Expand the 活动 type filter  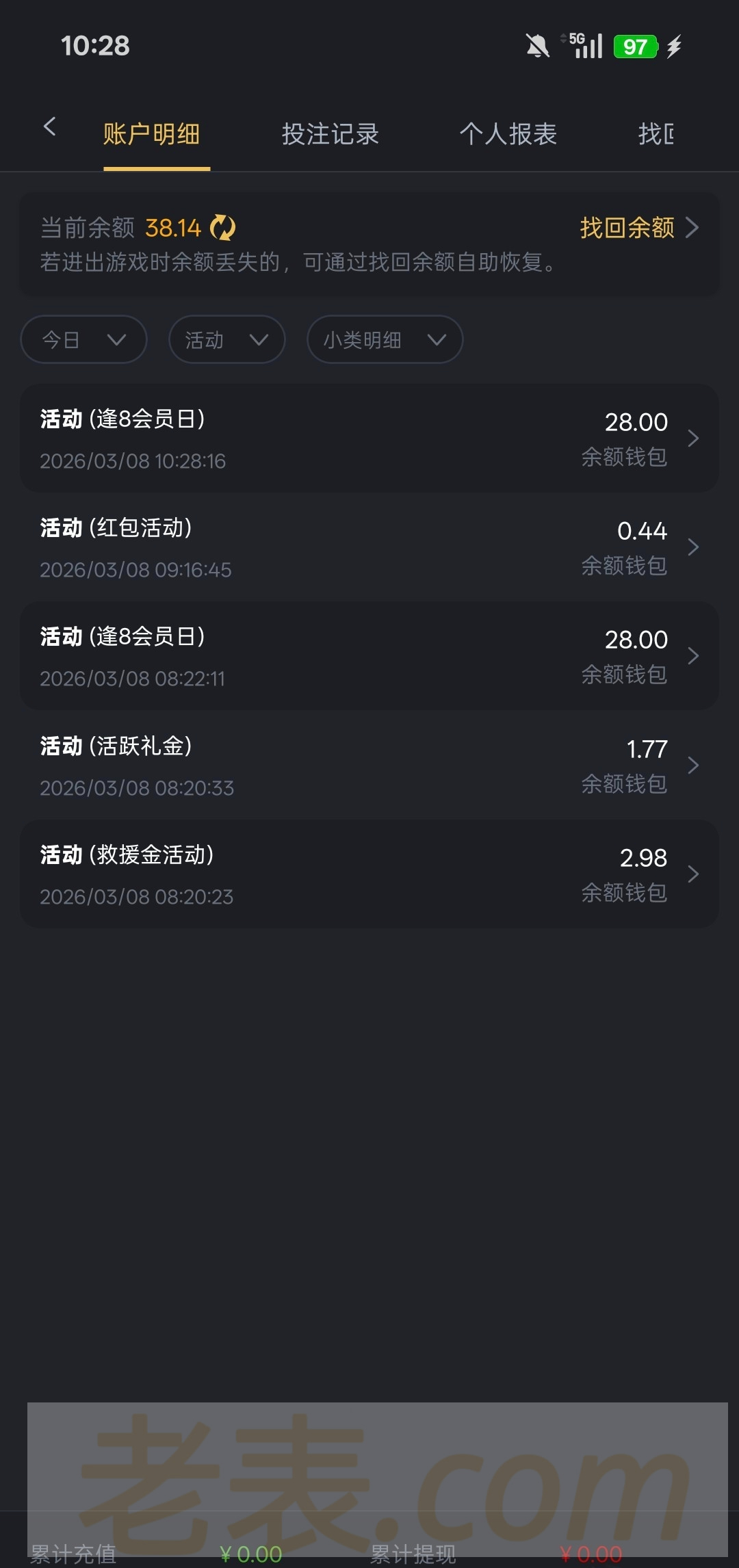click(226, 340)
